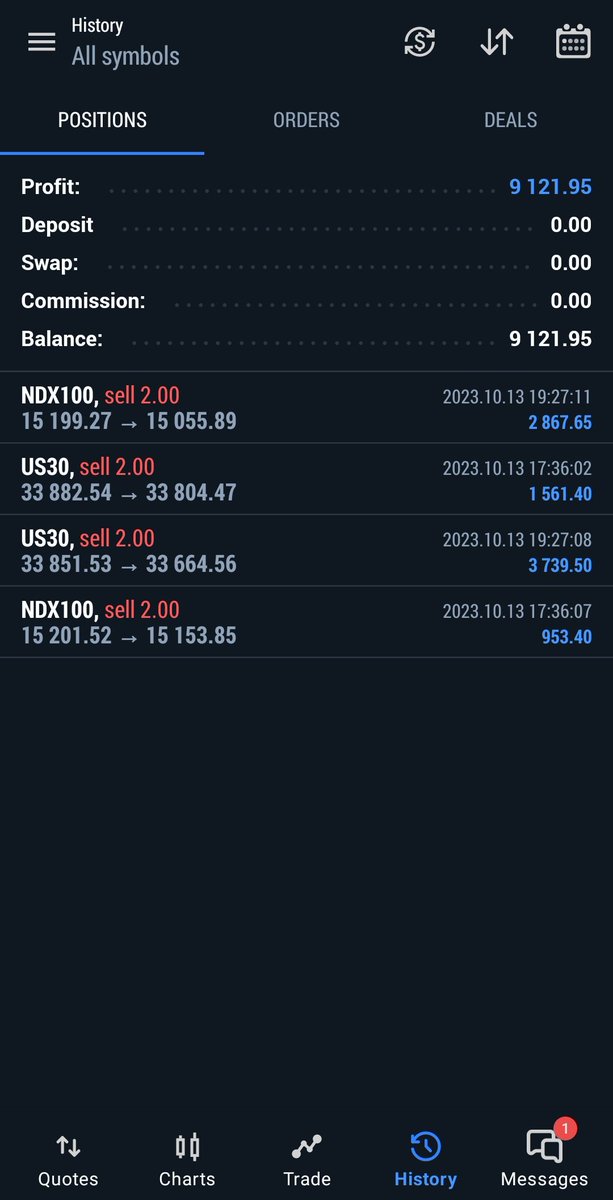Image resolution: width=613 pixels, height=1200 pixels.
Task: Switch to the Trade tab
Action: pyautogui.click(x=306, y=1160)
